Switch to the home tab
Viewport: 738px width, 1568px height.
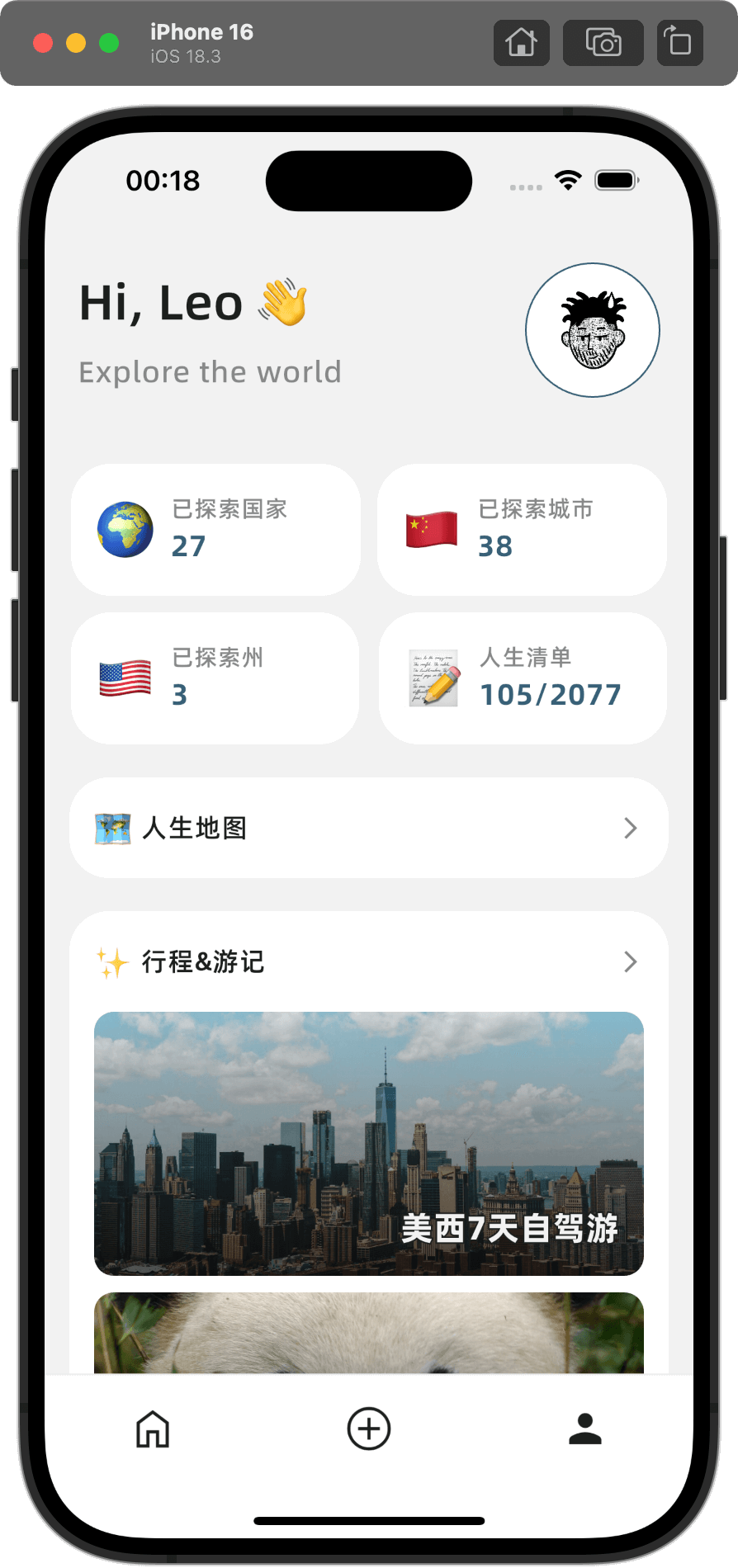[x=153, y=1429]
